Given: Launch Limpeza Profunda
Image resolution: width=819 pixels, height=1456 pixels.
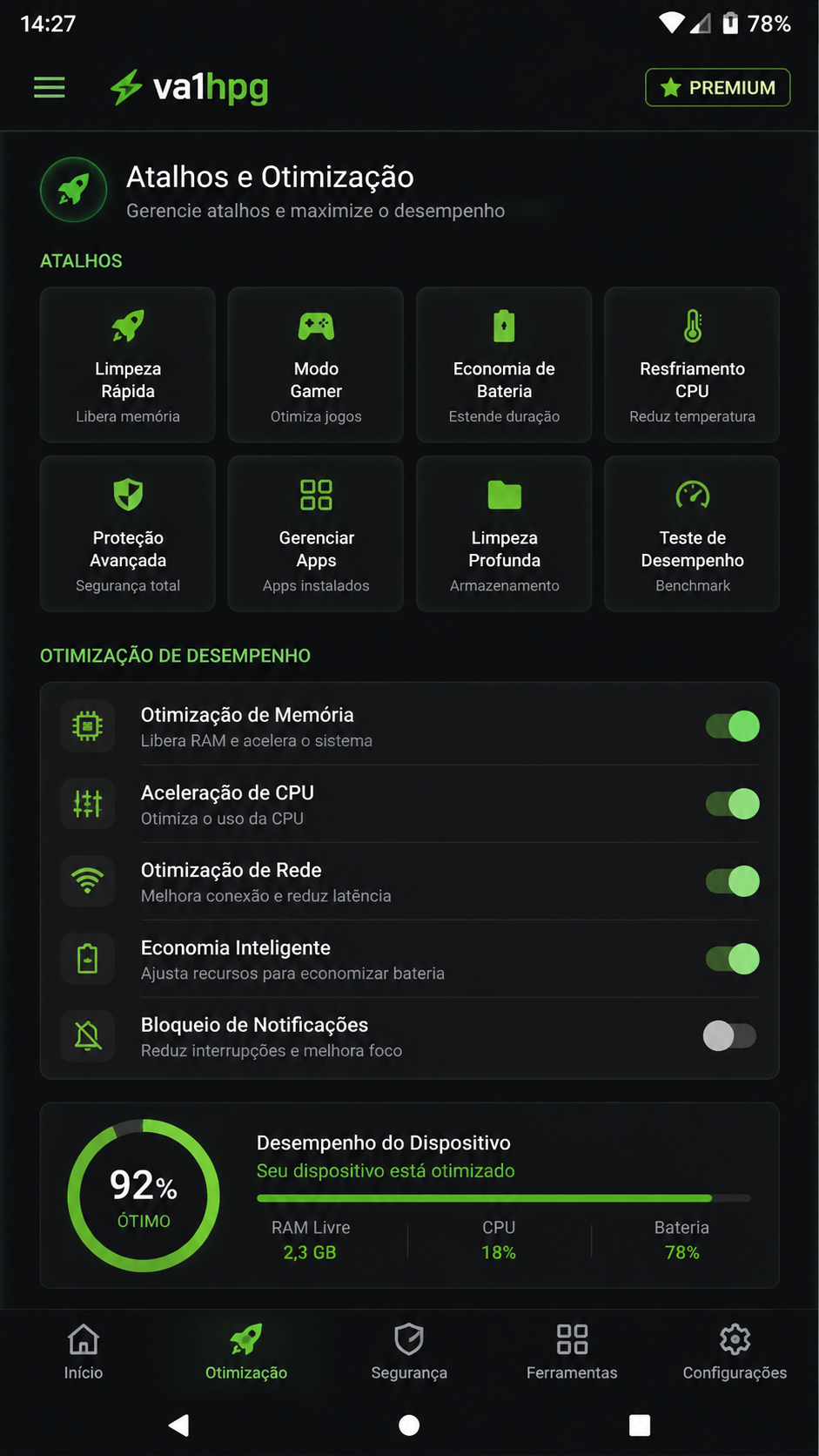Looking at the screenshot, I should (504, 534).
